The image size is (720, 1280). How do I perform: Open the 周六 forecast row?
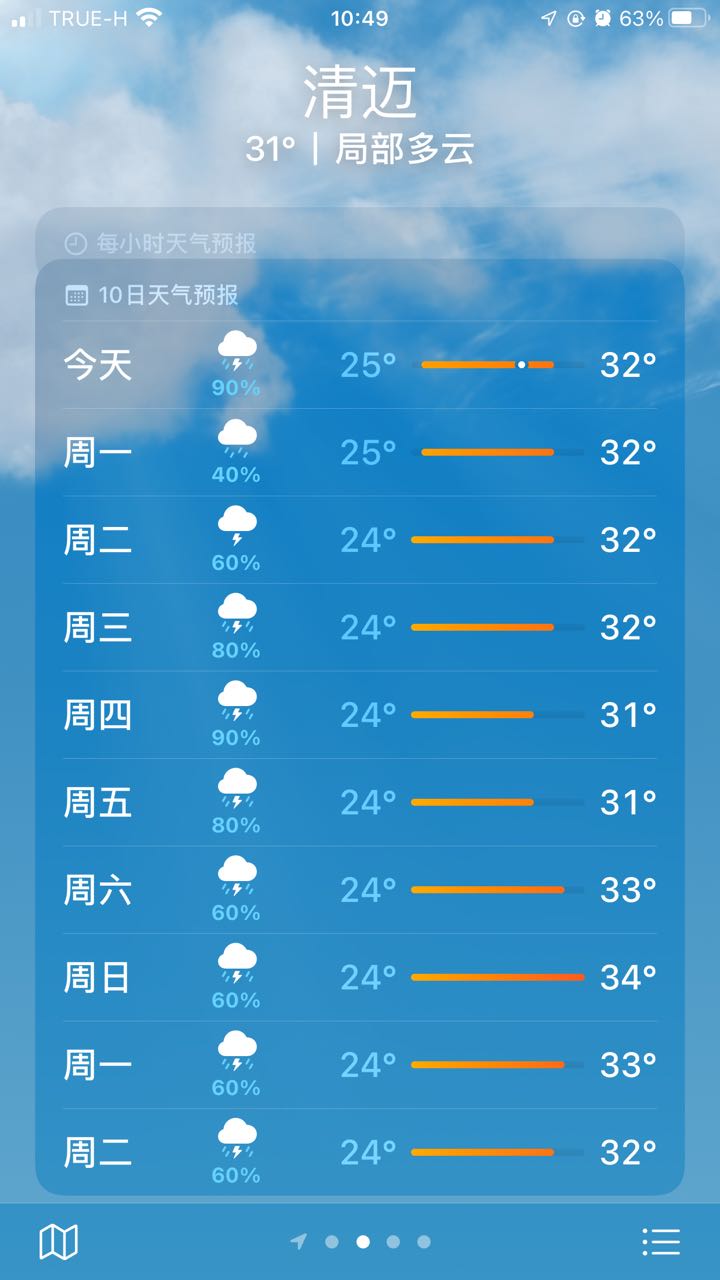[360, 890]
